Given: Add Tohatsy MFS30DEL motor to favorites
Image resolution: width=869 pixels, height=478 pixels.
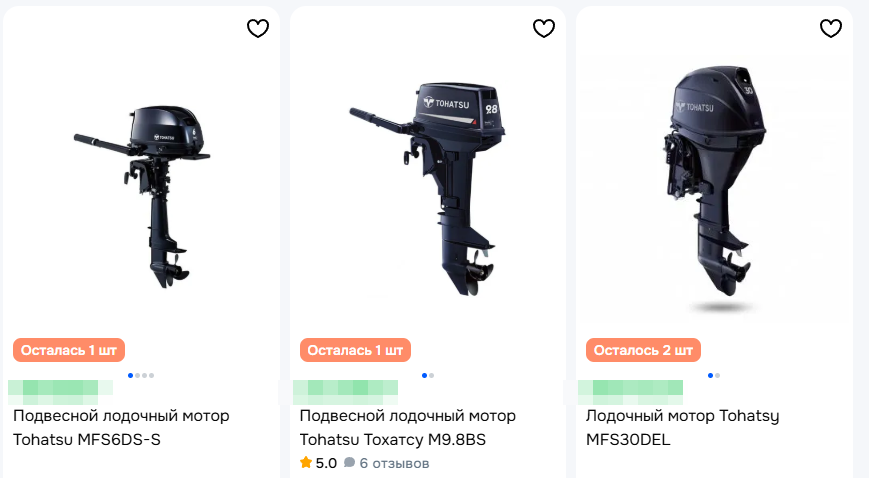Looking at the screenshot, I should 831,28.
